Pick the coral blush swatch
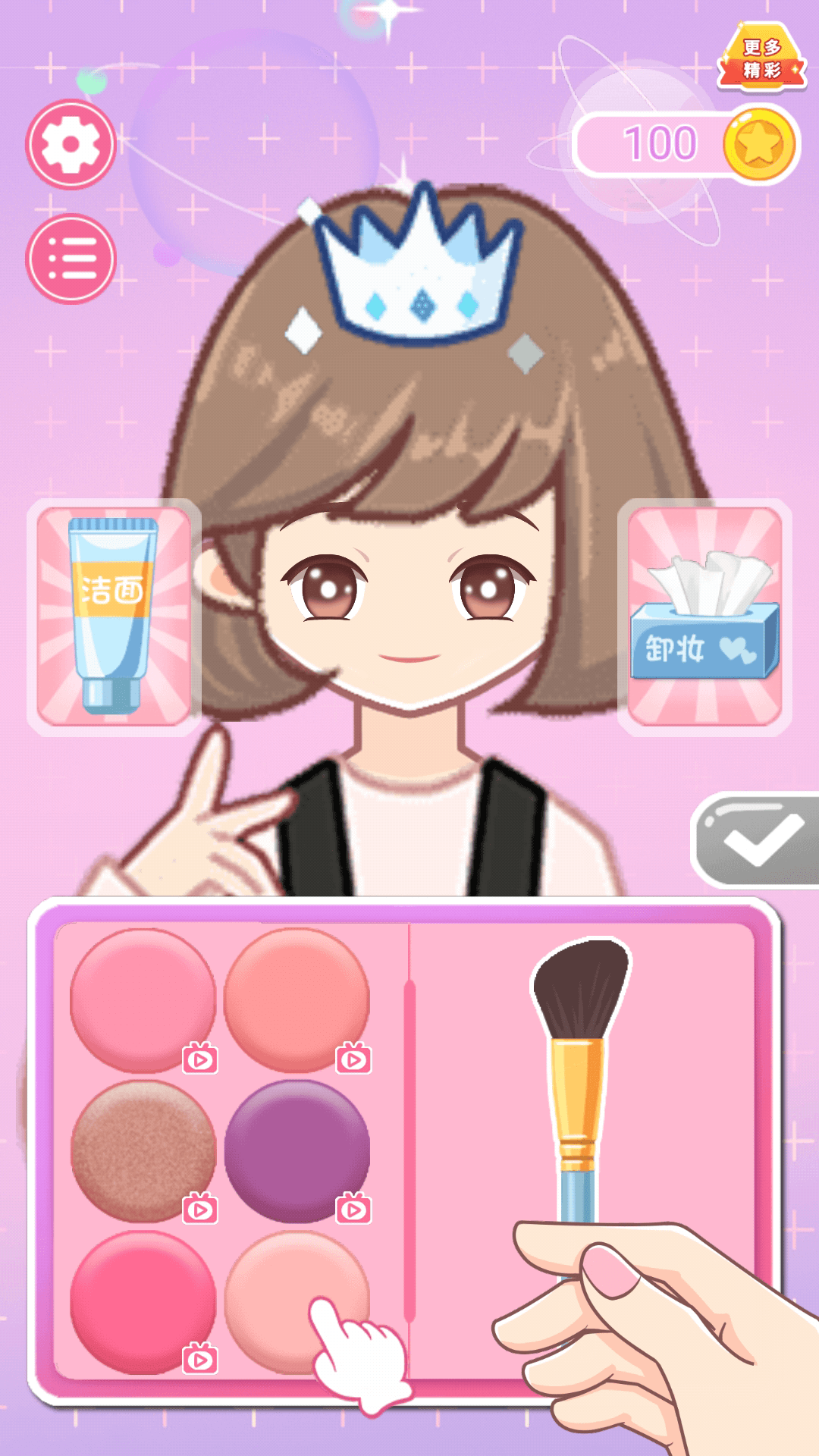 [296, 998]
